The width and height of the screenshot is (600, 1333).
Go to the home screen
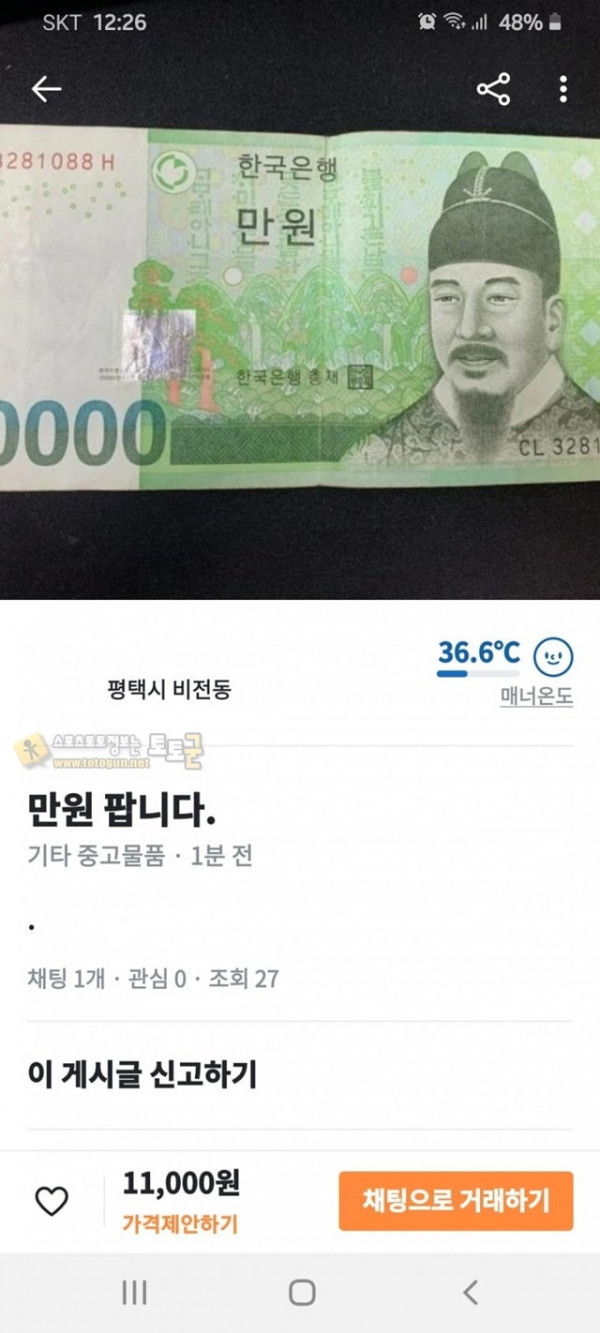click(x=301, y=1293)
